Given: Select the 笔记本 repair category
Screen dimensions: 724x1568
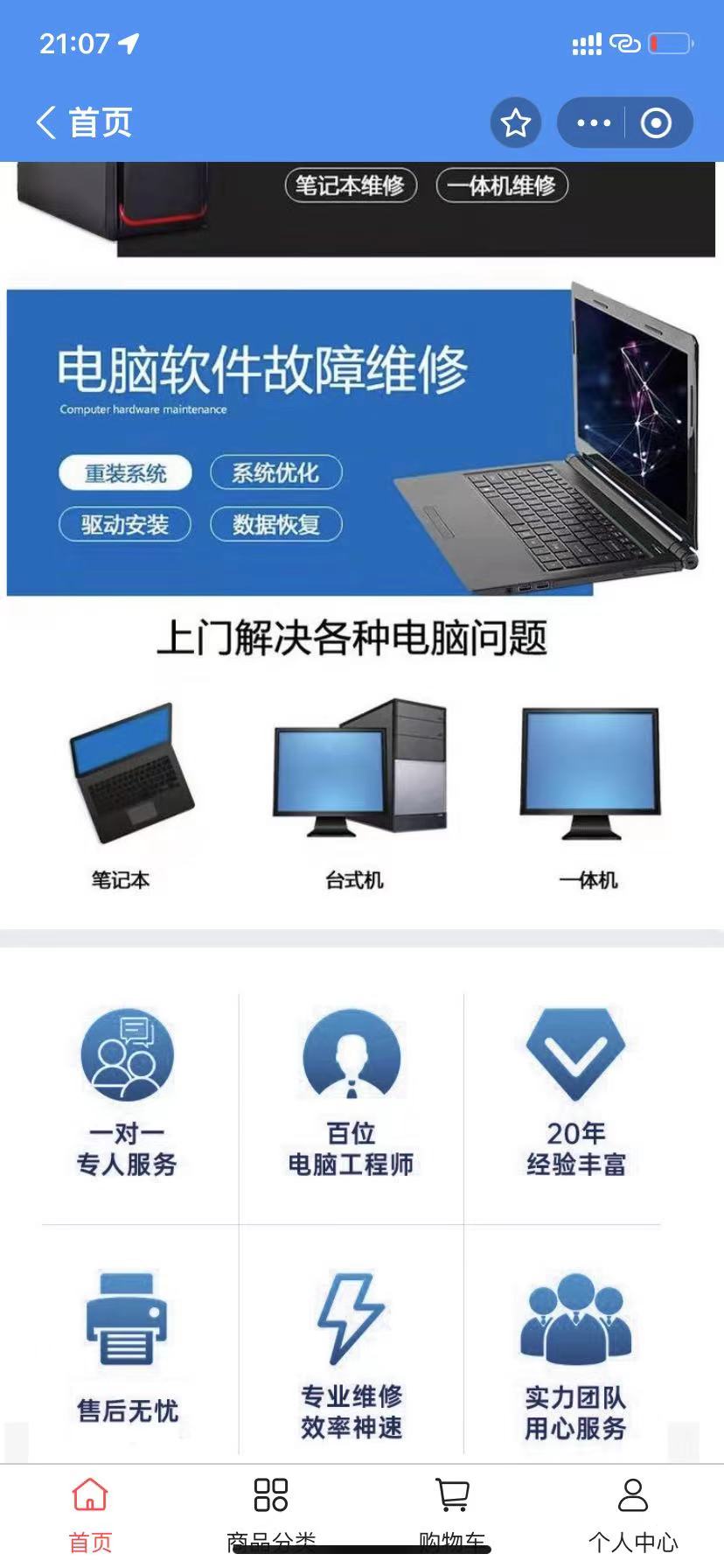Looking at the screenshot, I should 122,796.
